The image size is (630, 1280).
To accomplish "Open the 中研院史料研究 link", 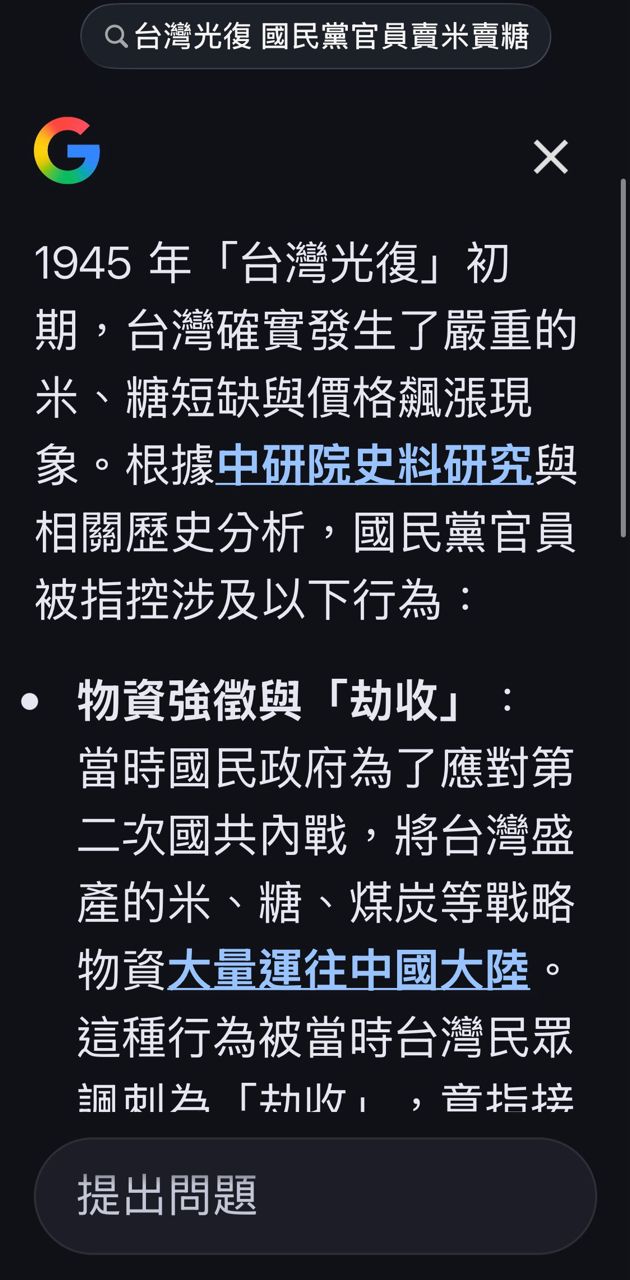I will pyautogui.click(x=374, y=466).
